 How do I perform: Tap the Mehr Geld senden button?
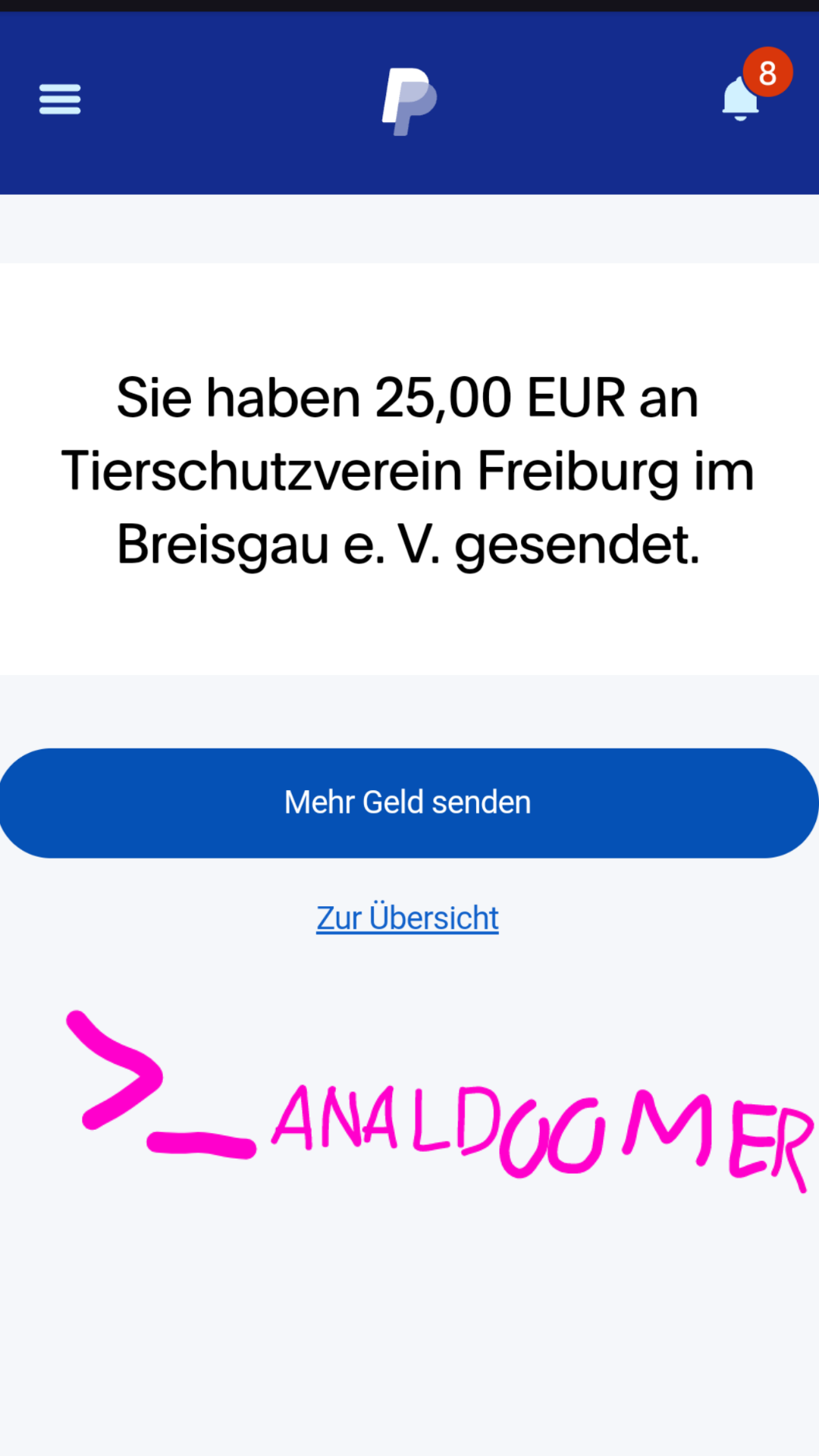408,802
